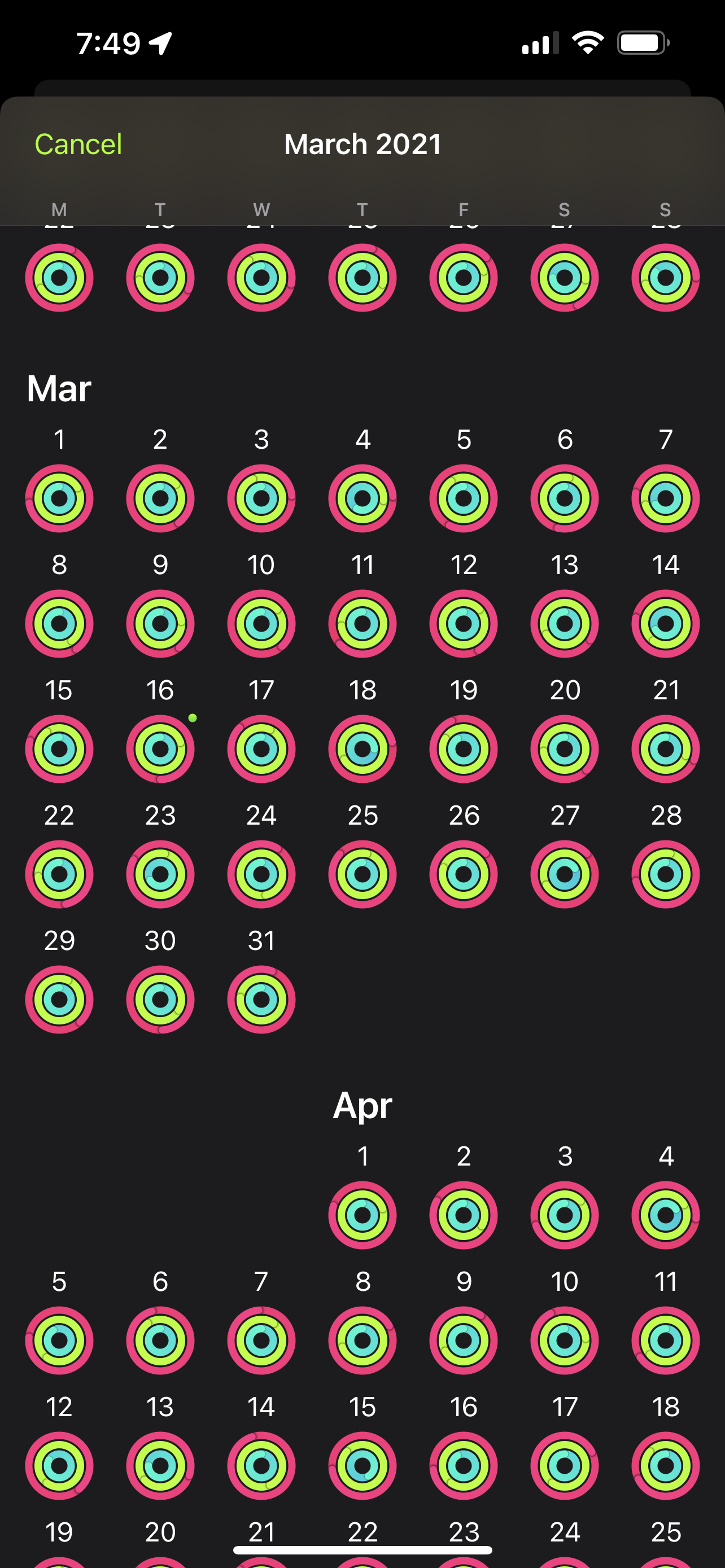Select the activity rings on March 7
Screen dimensions: 725x1568
point(665,498)
